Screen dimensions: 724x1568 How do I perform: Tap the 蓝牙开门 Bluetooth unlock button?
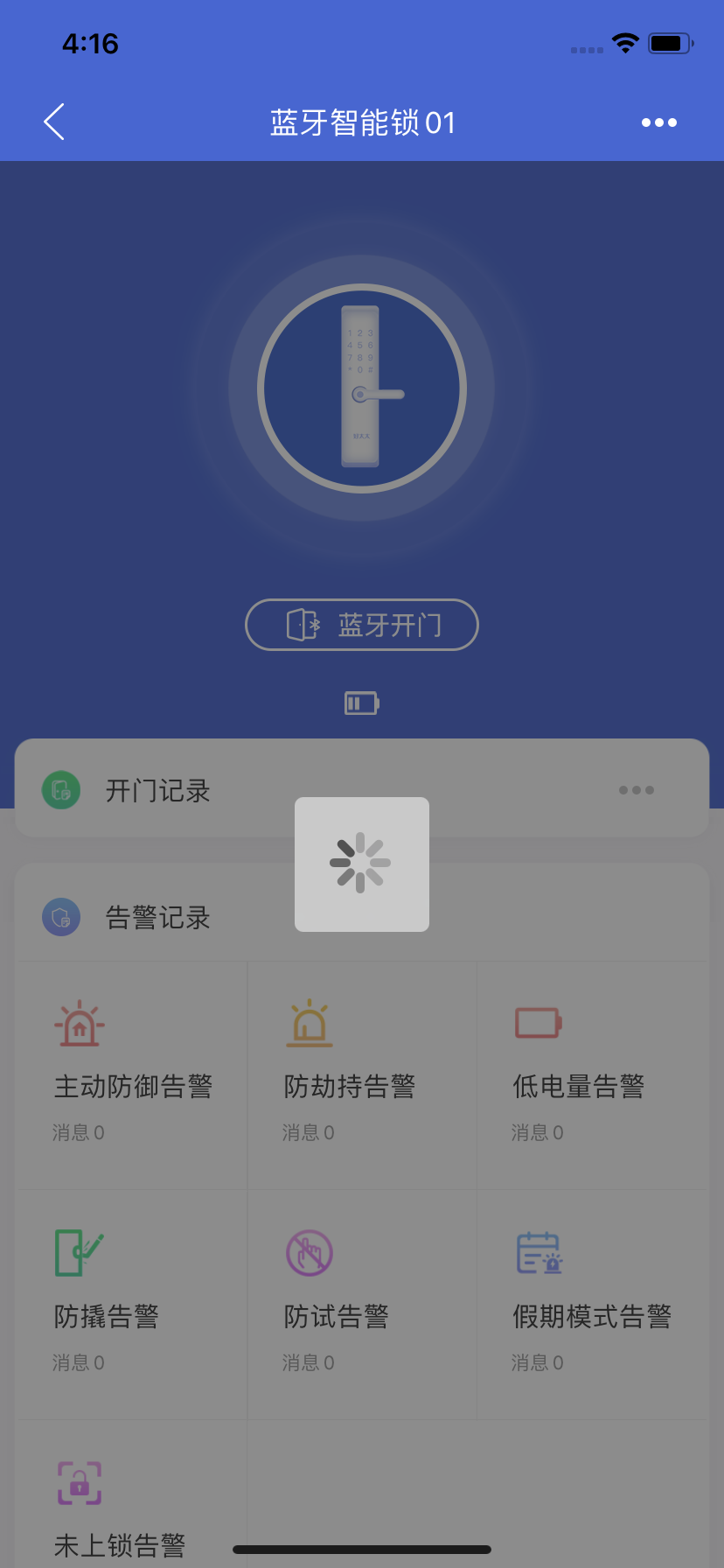point(362,625)
